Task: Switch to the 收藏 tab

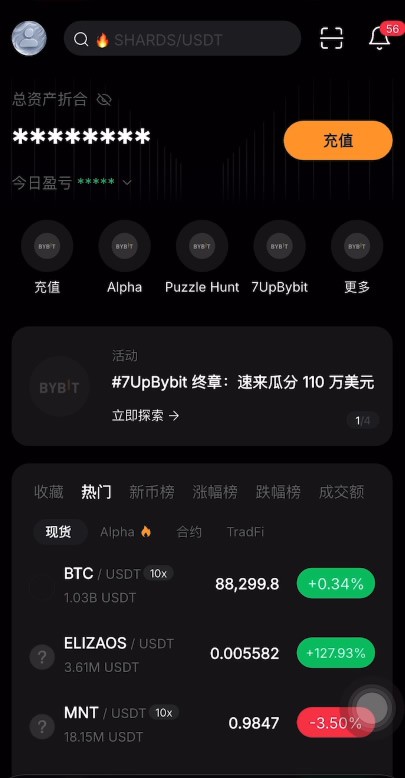Action: coord(49,492)
